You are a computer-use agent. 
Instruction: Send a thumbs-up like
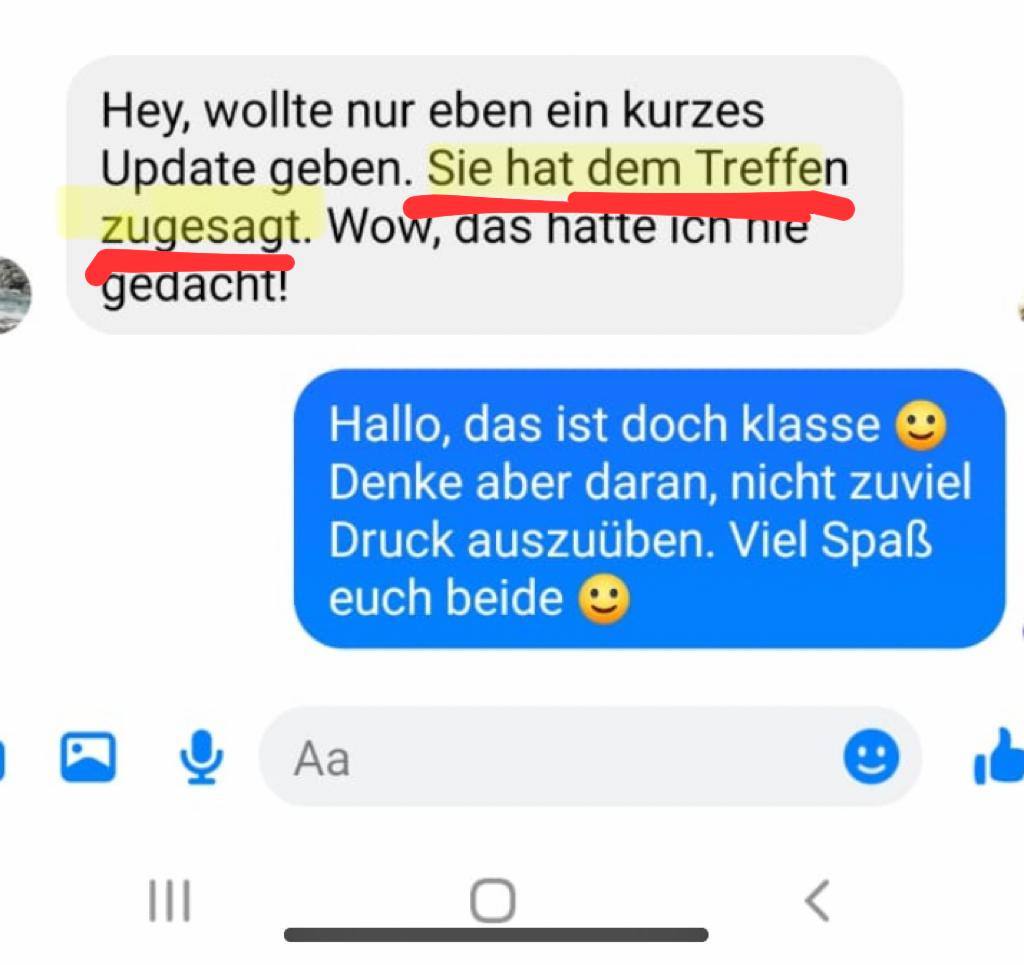point(1002,759)
